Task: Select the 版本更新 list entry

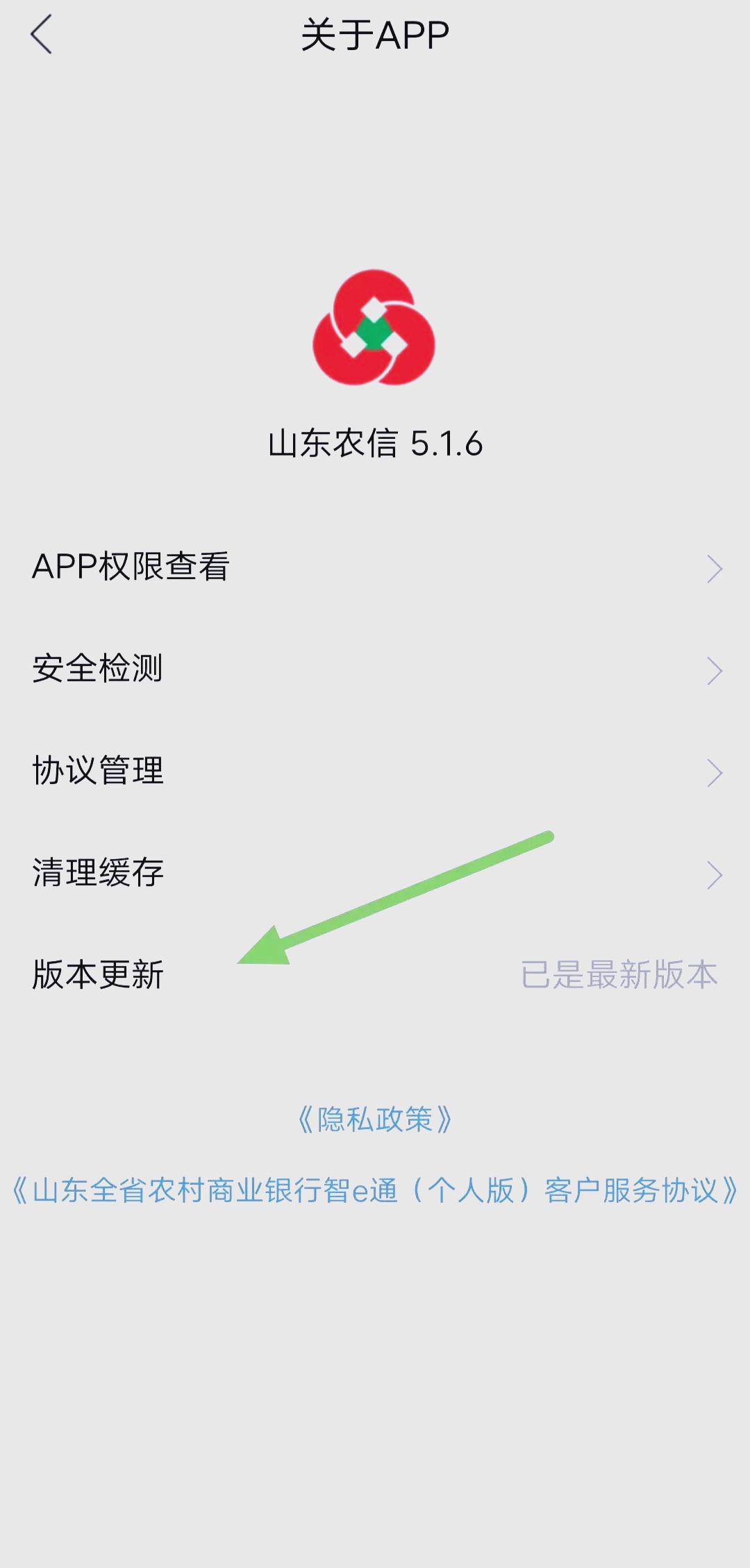Action: point(99,974)
